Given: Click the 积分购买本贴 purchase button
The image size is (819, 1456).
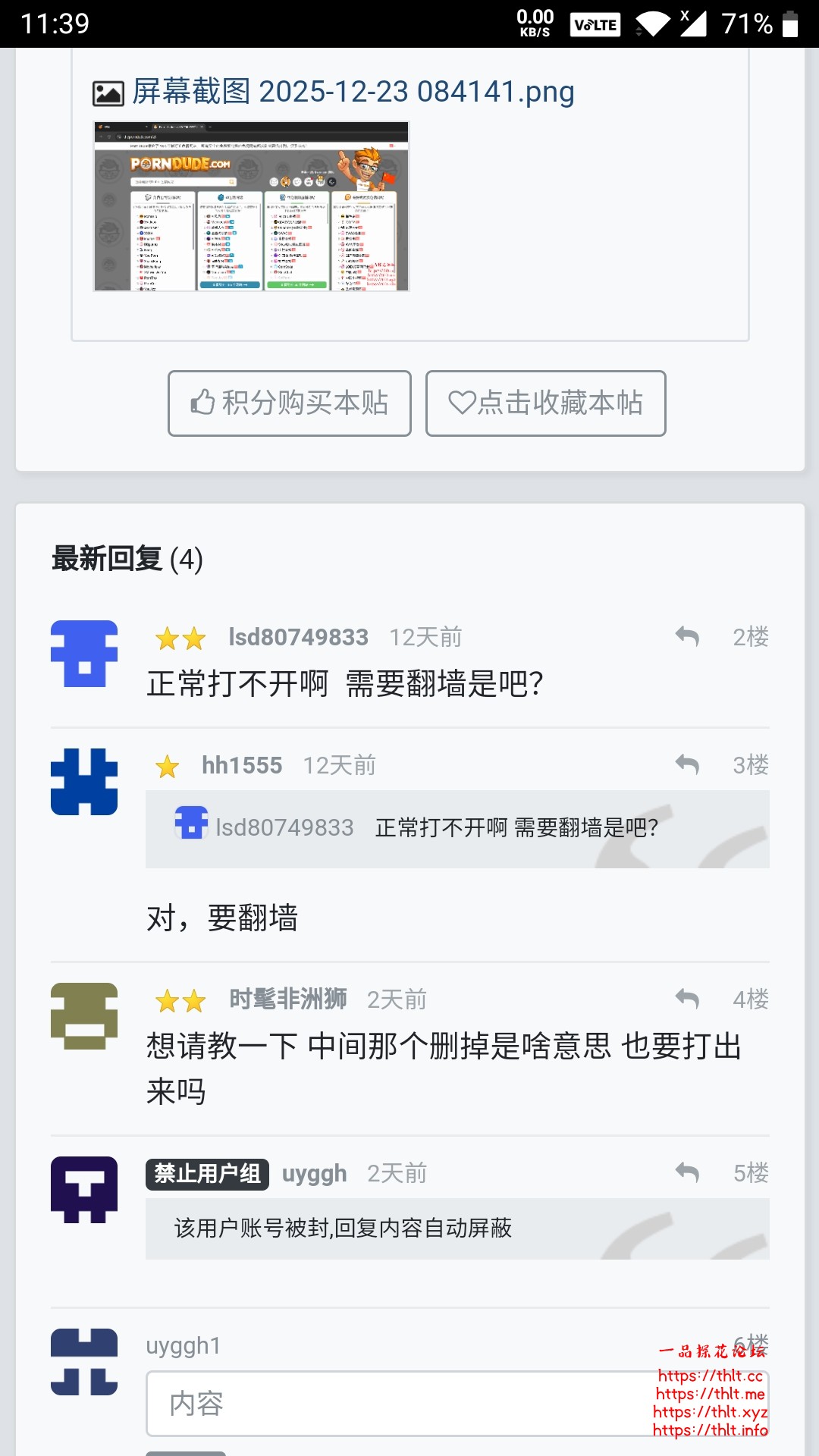Looking at the screenshot, I should click(290, 404).
